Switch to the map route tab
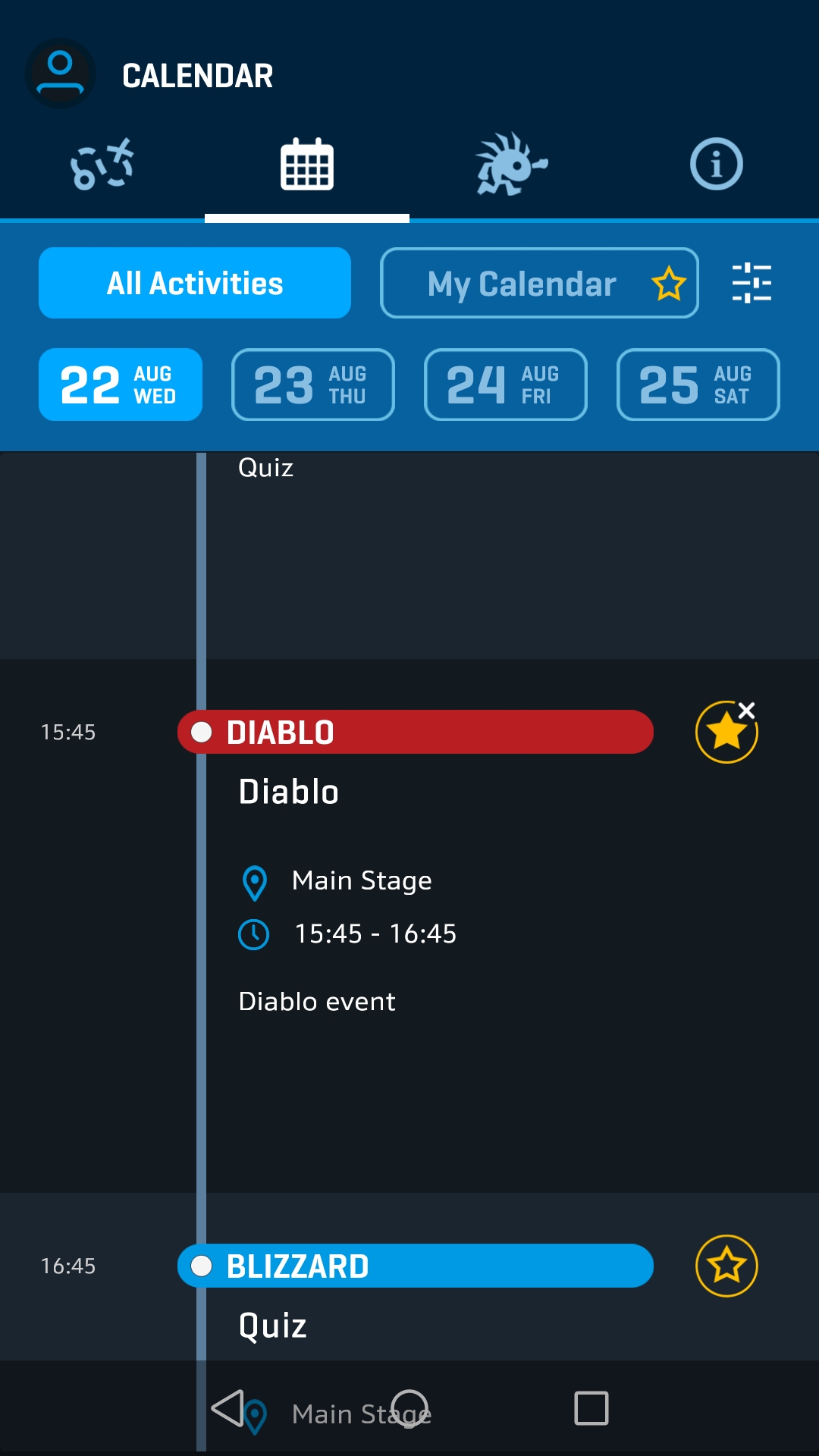 pos(102,164)
